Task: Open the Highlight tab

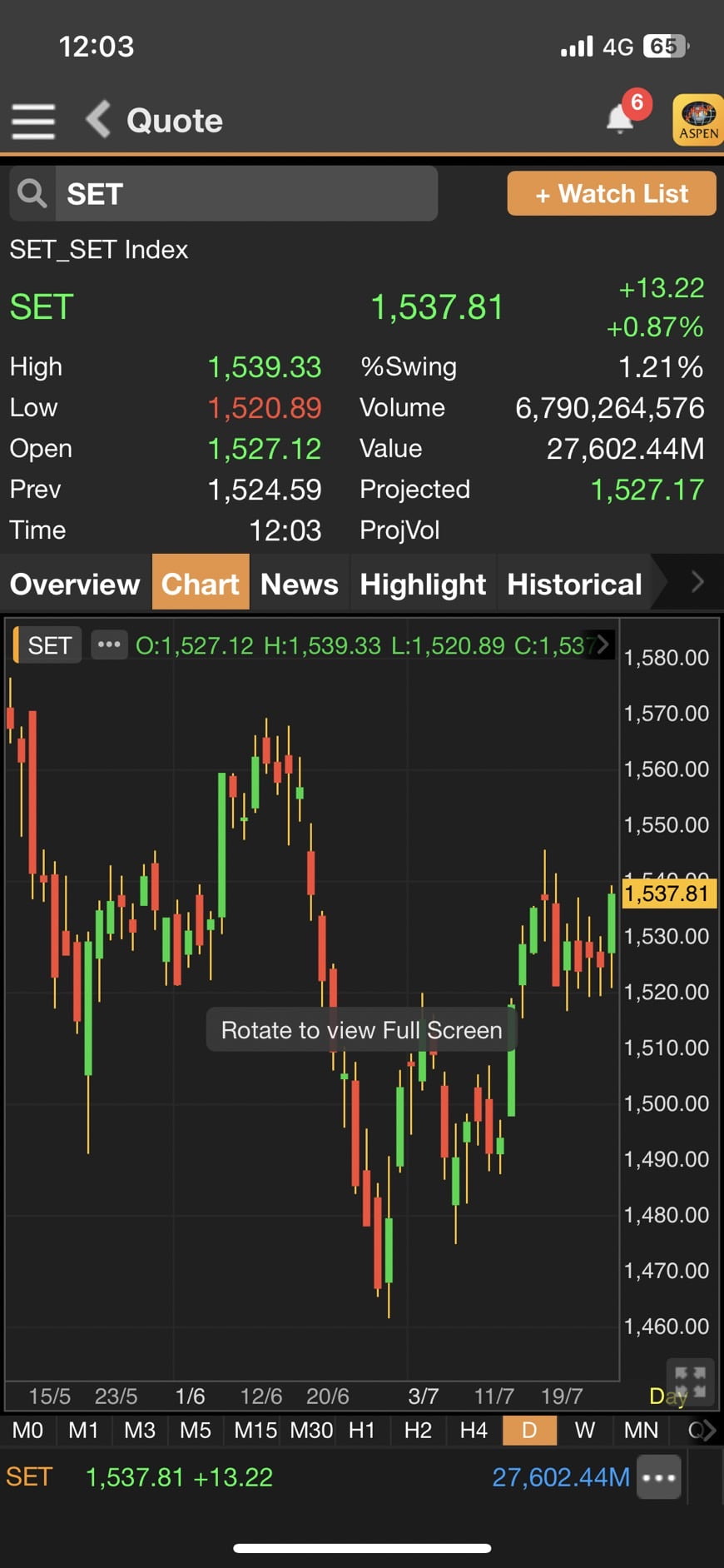Action: (423, 584)
